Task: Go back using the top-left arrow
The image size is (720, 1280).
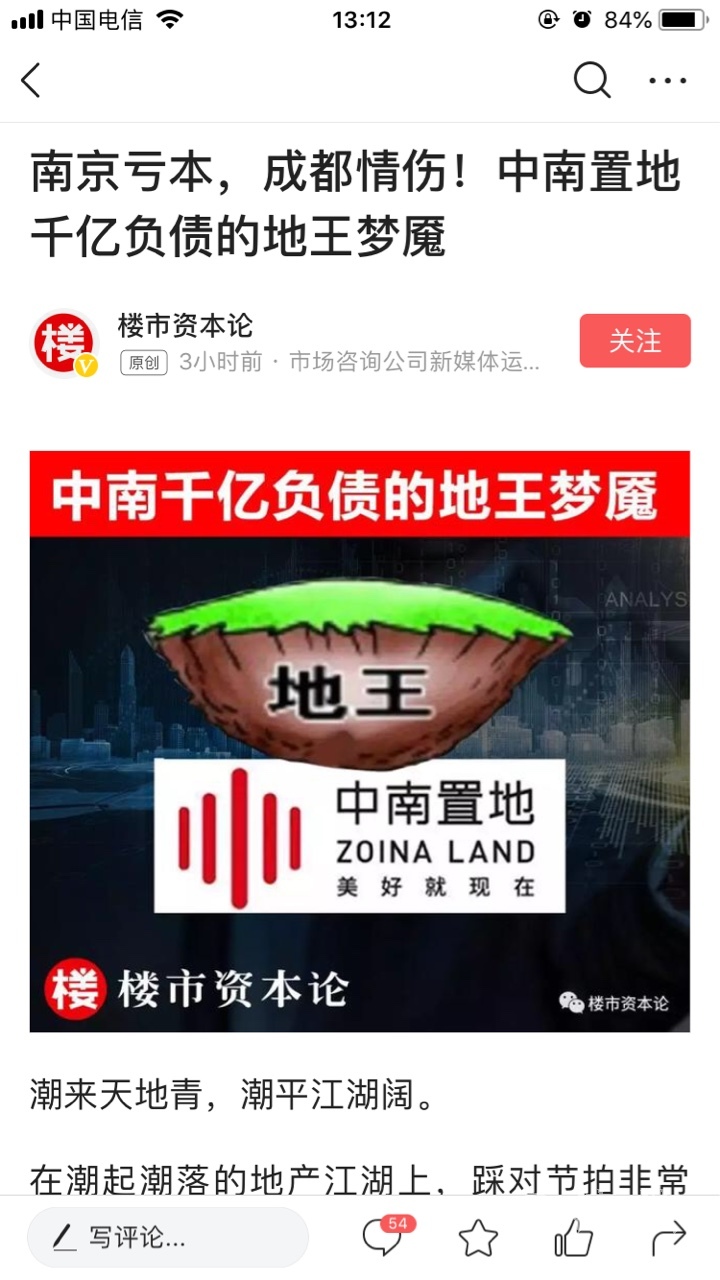Action: (32, 80)
